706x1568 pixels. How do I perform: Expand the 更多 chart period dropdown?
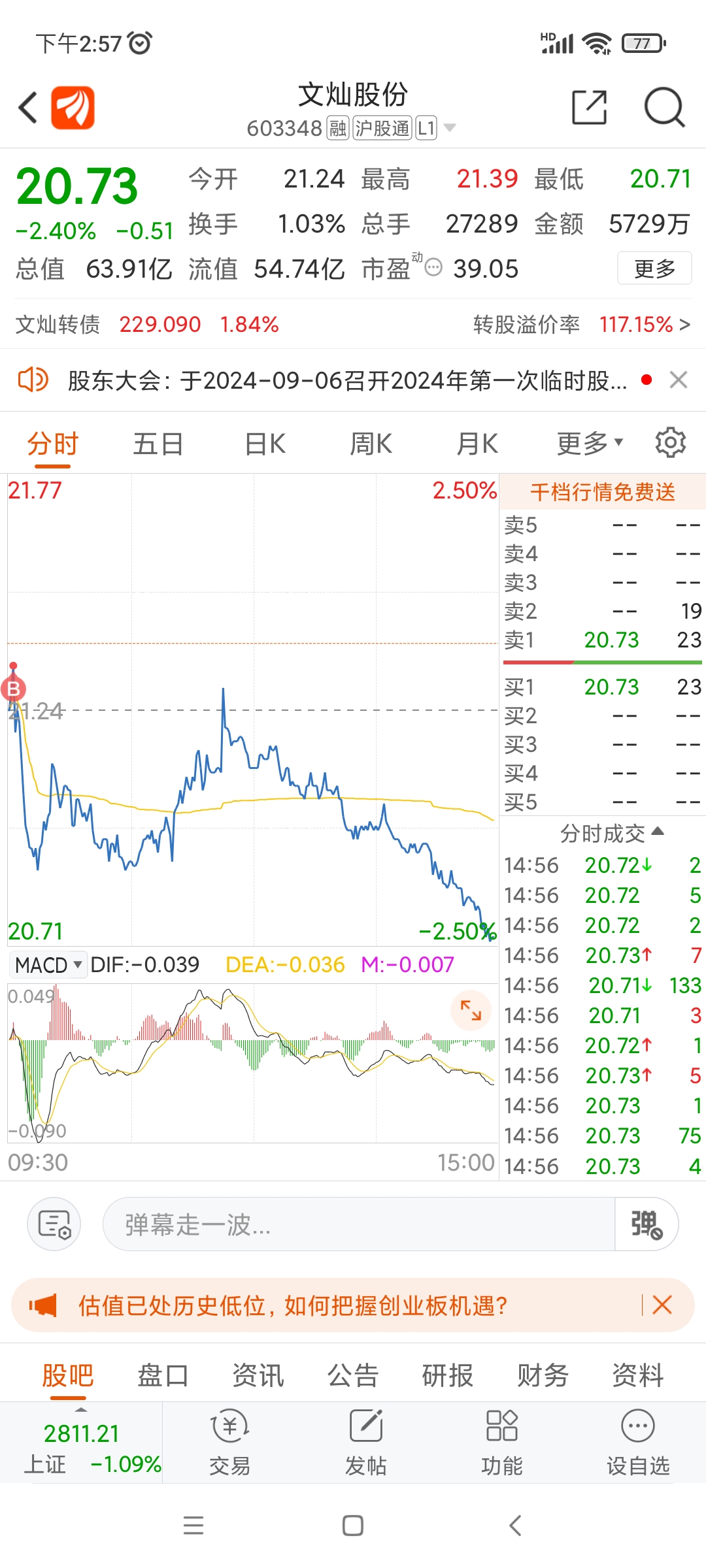[590, 444]
